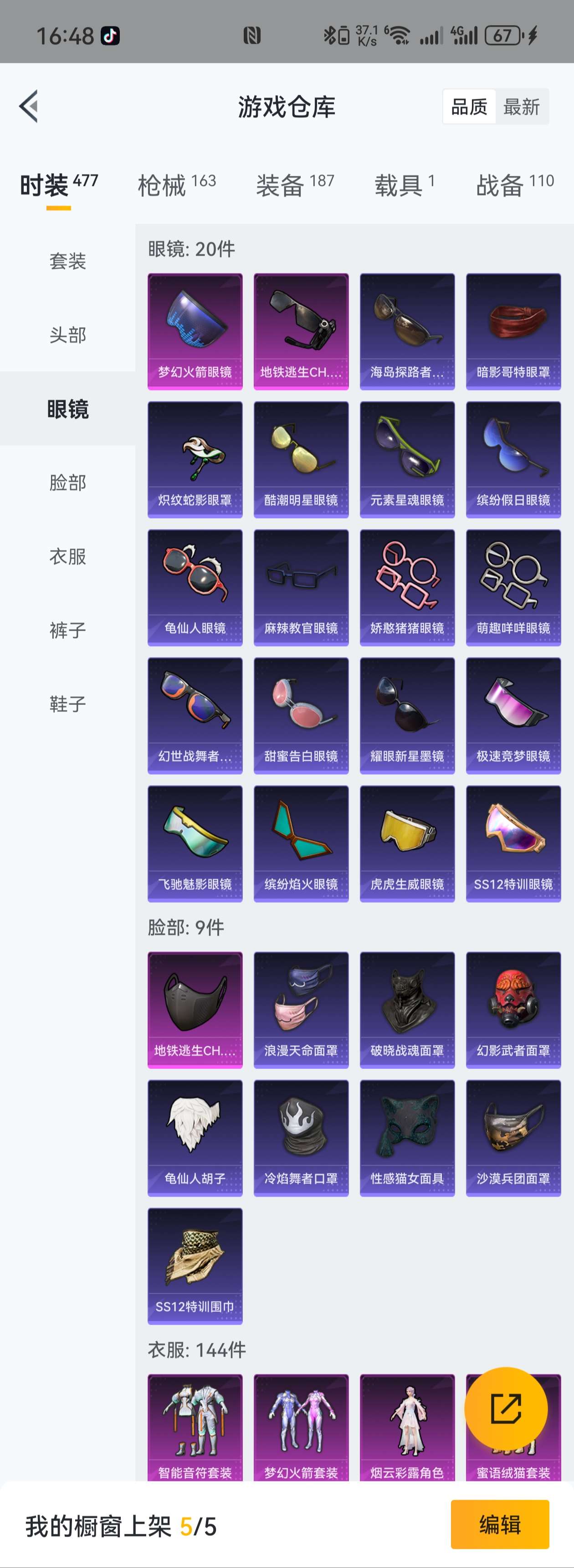Open the 梦幻火箭眼镜 item
Screen dimensions: 574x1568
point(195,331)
